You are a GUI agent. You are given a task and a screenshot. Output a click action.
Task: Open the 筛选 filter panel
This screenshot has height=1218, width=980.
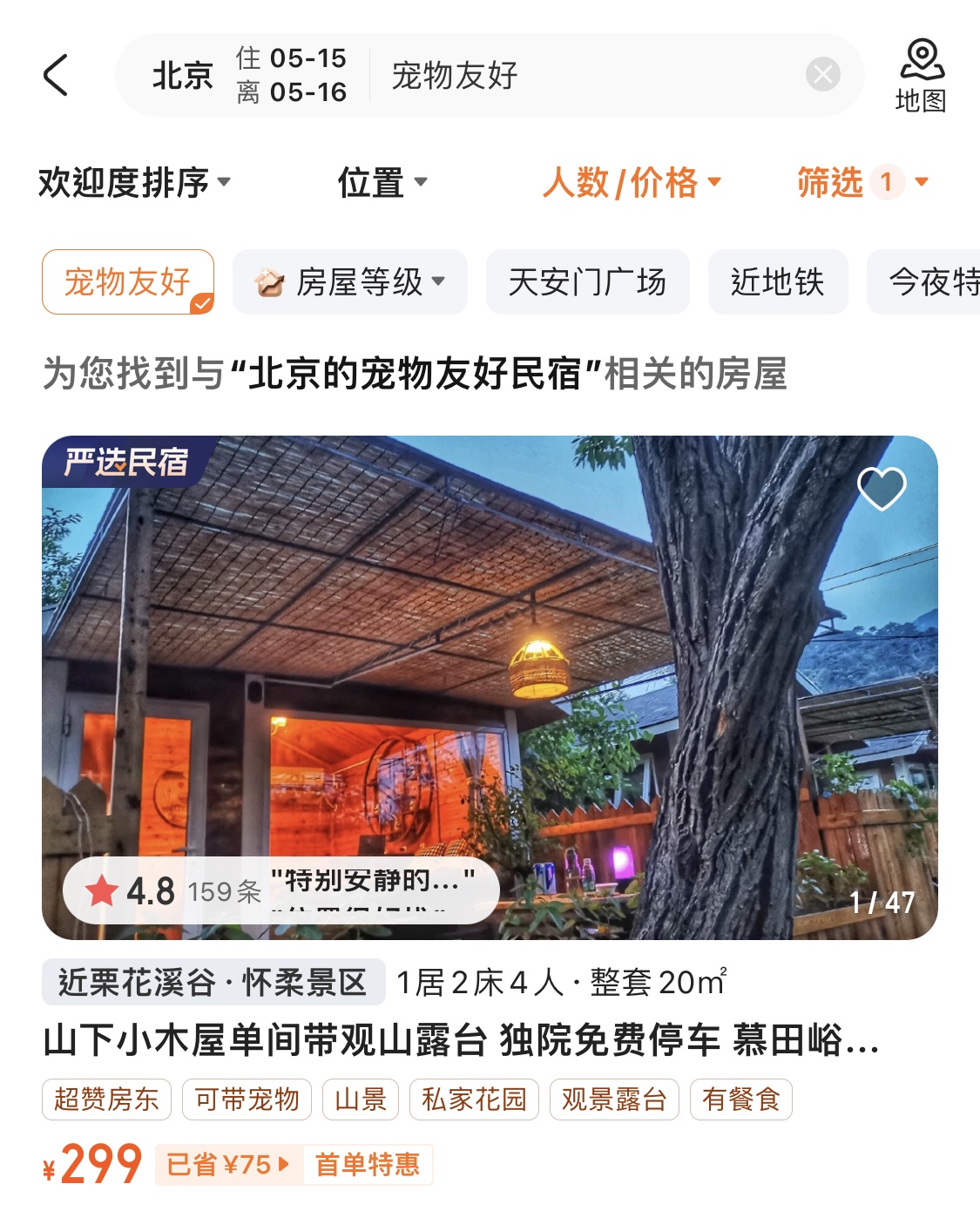tap(862, 182)
